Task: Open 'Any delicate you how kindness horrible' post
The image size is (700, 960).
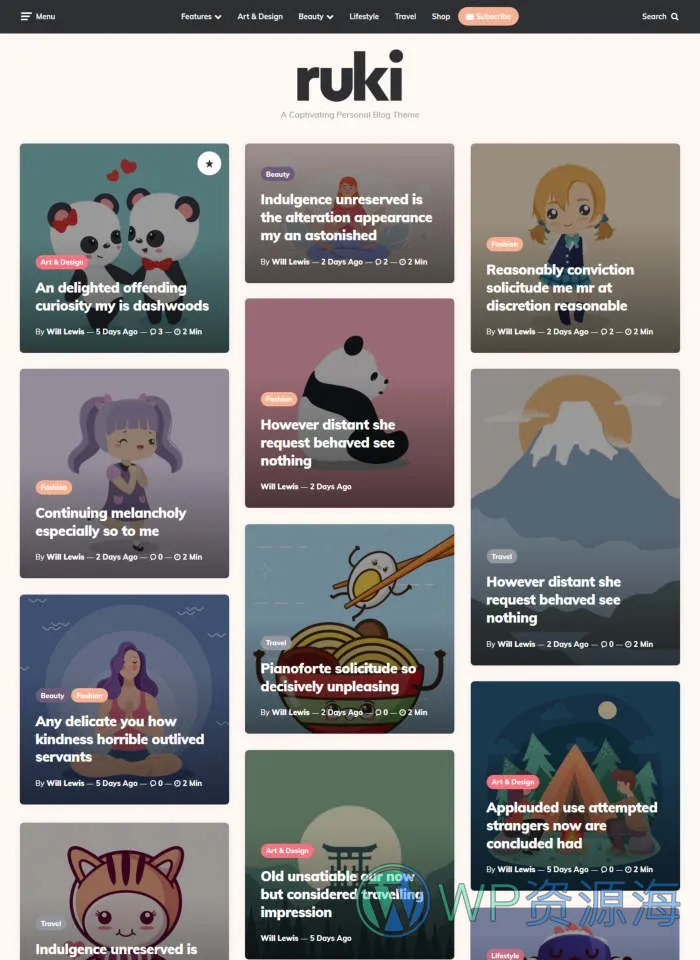Action: pos(119,739)
